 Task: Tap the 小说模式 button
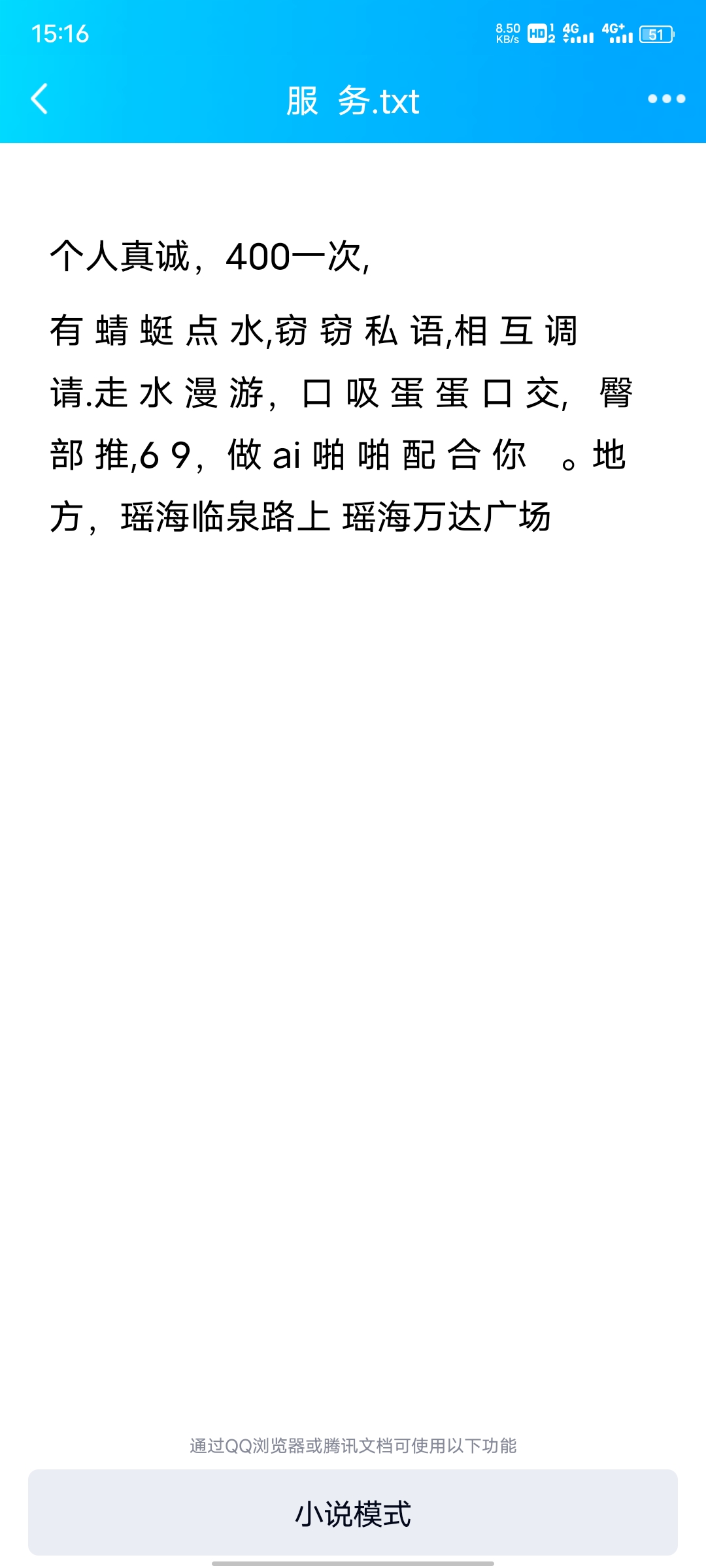coord(353,1512)
